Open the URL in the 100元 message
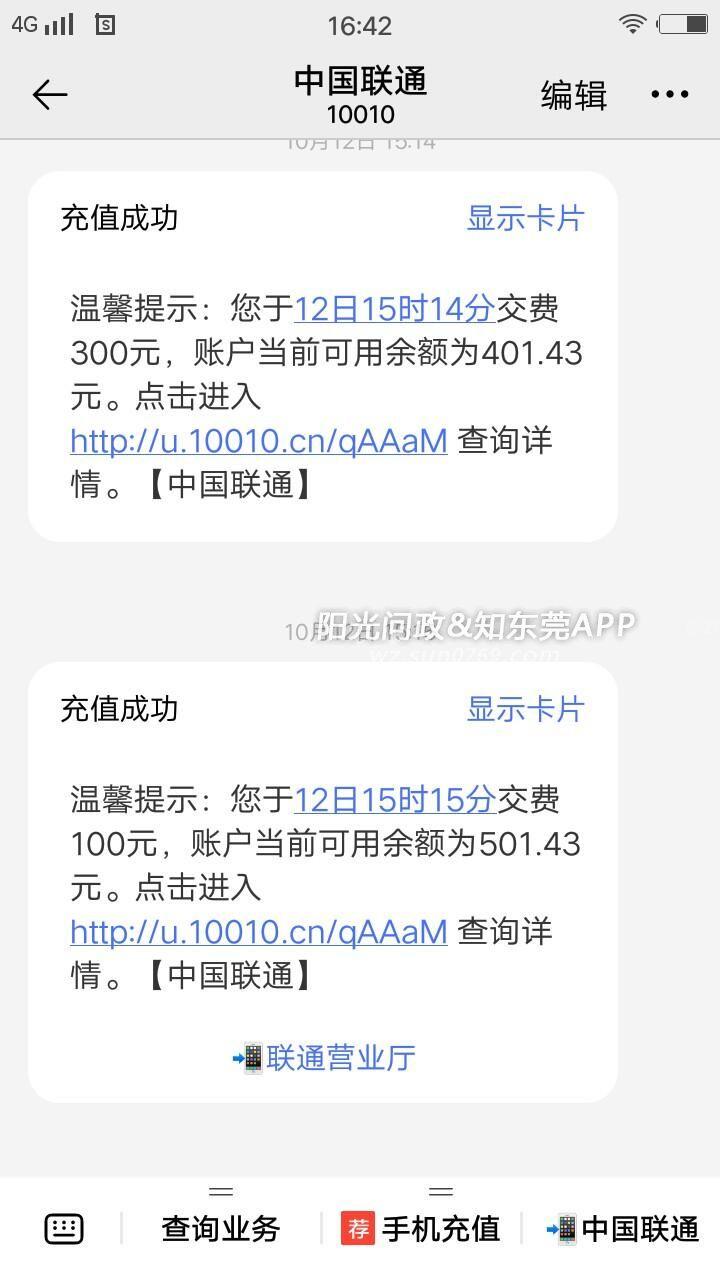The width and height of the screenshot is (720, 1280). tap(258, 932)
